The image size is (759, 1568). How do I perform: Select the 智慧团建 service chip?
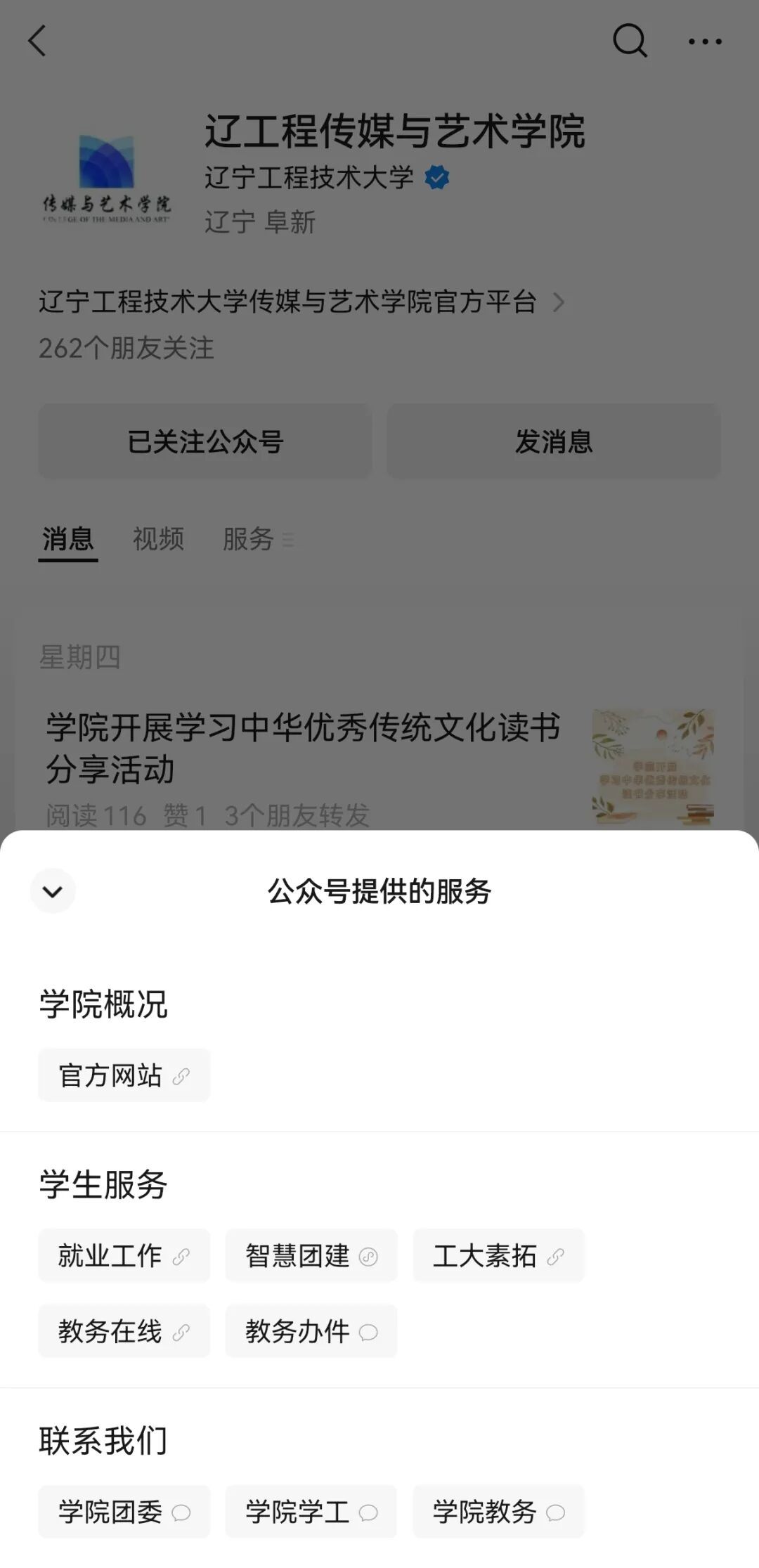pyautogui.click(x=311, y=1256)
